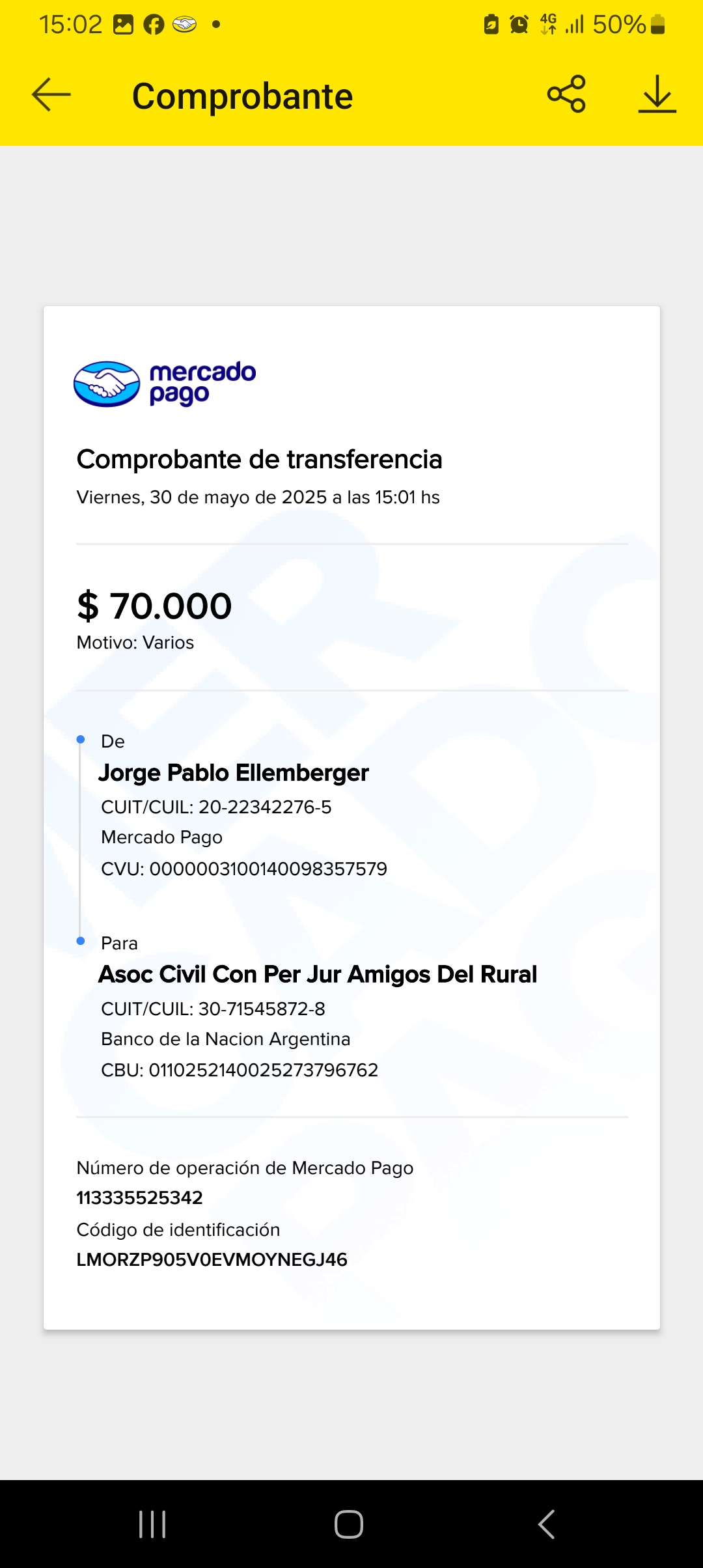This screenshot has height=1568, width=703.
Task: Open the system recent apps button
Action: pos(153,1524)
